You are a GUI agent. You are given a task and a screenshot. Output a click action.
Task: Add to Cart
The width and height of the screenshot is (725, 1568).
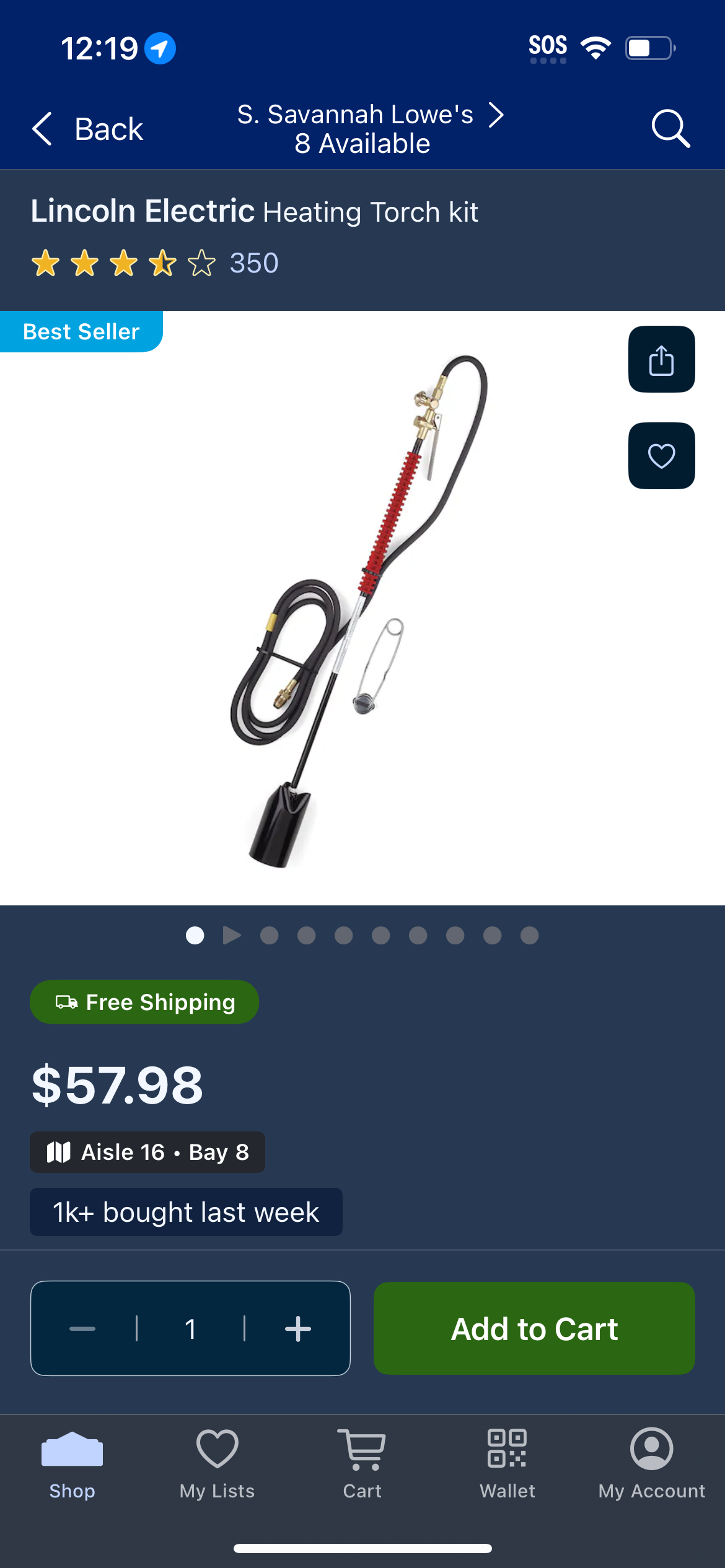click(534, 1328)
